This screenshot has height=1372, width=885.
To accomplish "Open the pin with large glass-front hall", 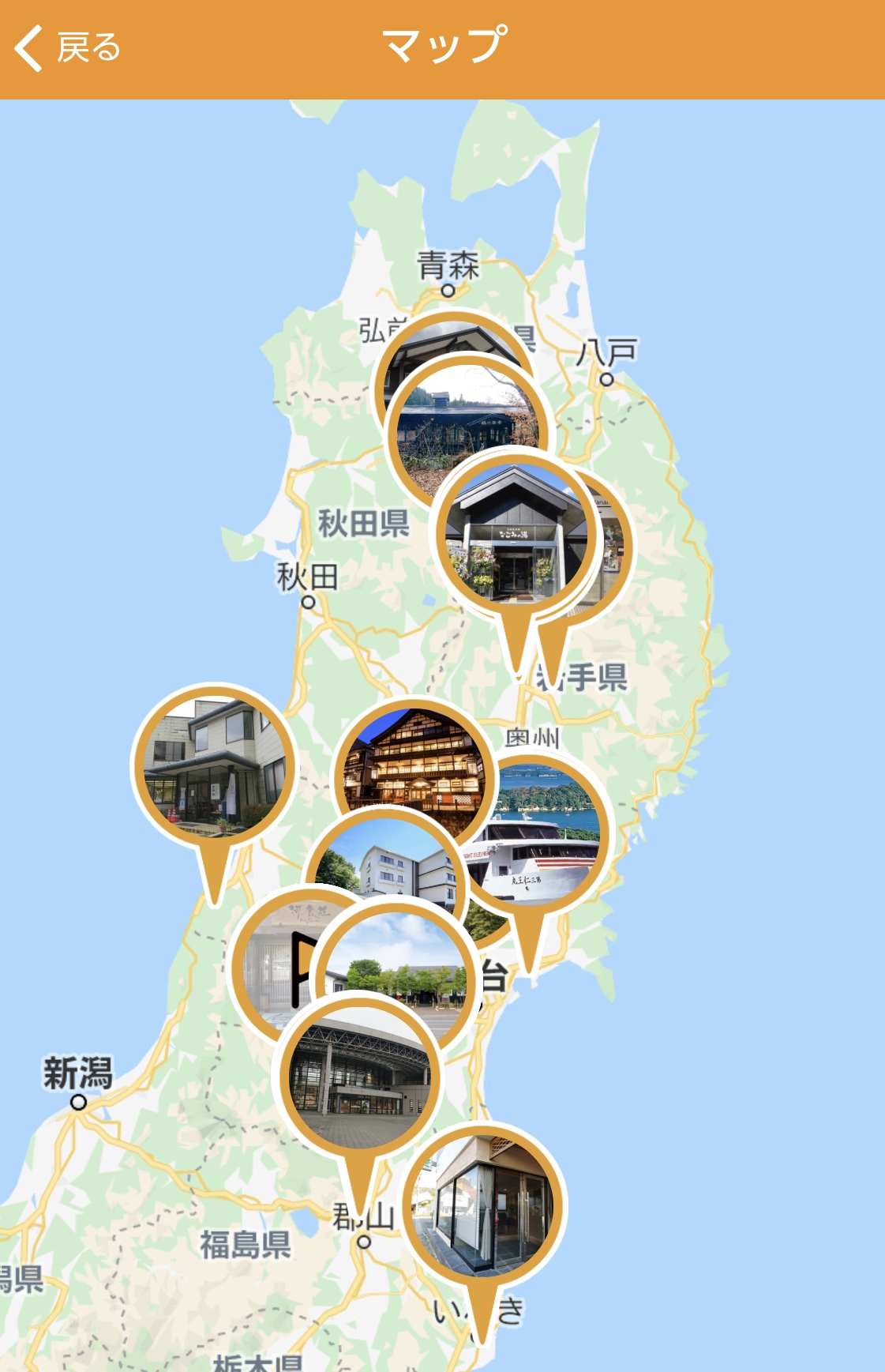I will [358, 1078].
